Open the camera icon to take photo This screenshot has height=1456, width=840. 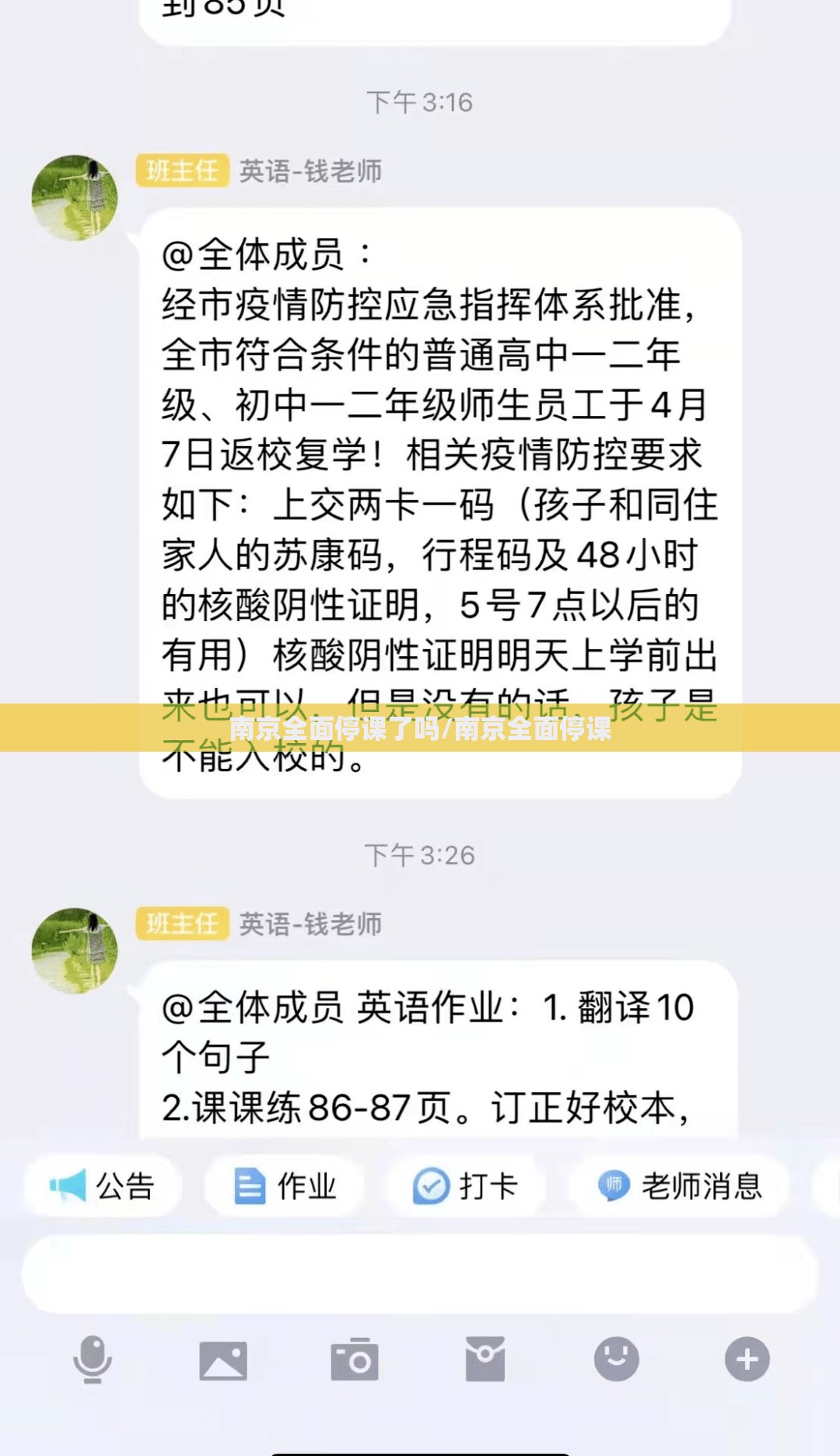coord(355,1360)
